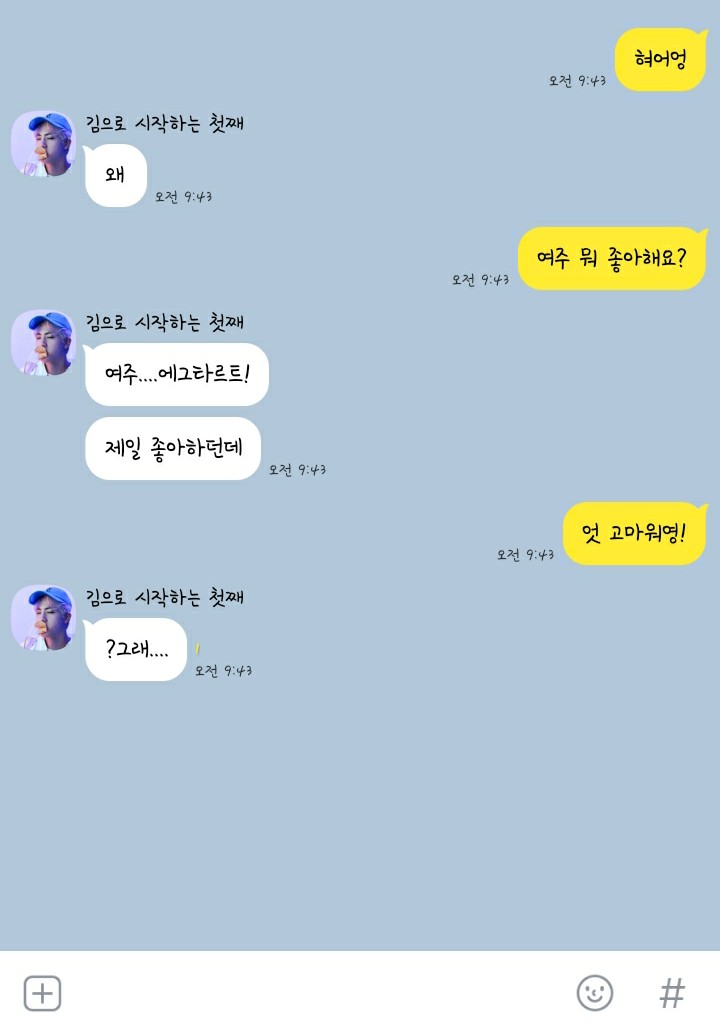Screen dimensions: 720x1035
Task: Open the hashtag search button
Action: pos(672,993)
